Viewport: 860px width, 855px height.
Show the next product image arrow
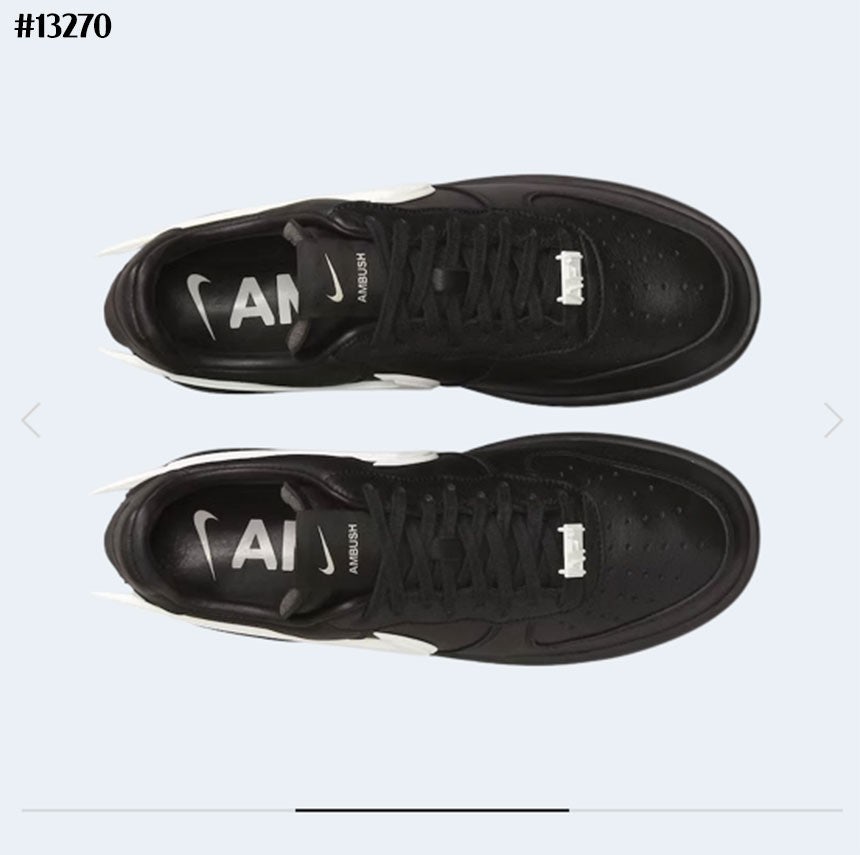(832, 420)
